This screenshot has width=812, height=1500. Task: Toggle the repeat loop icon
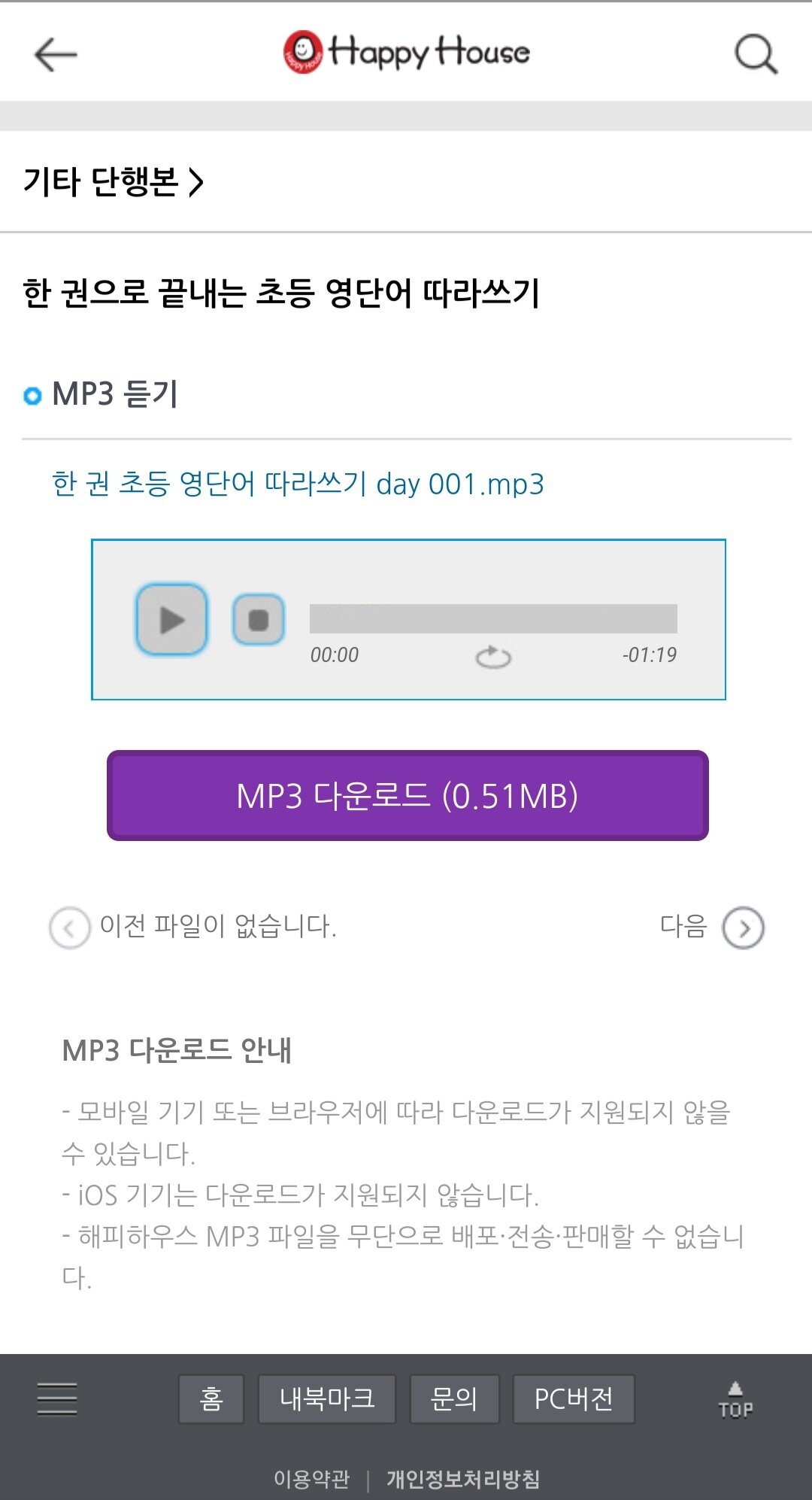(493, 657)
